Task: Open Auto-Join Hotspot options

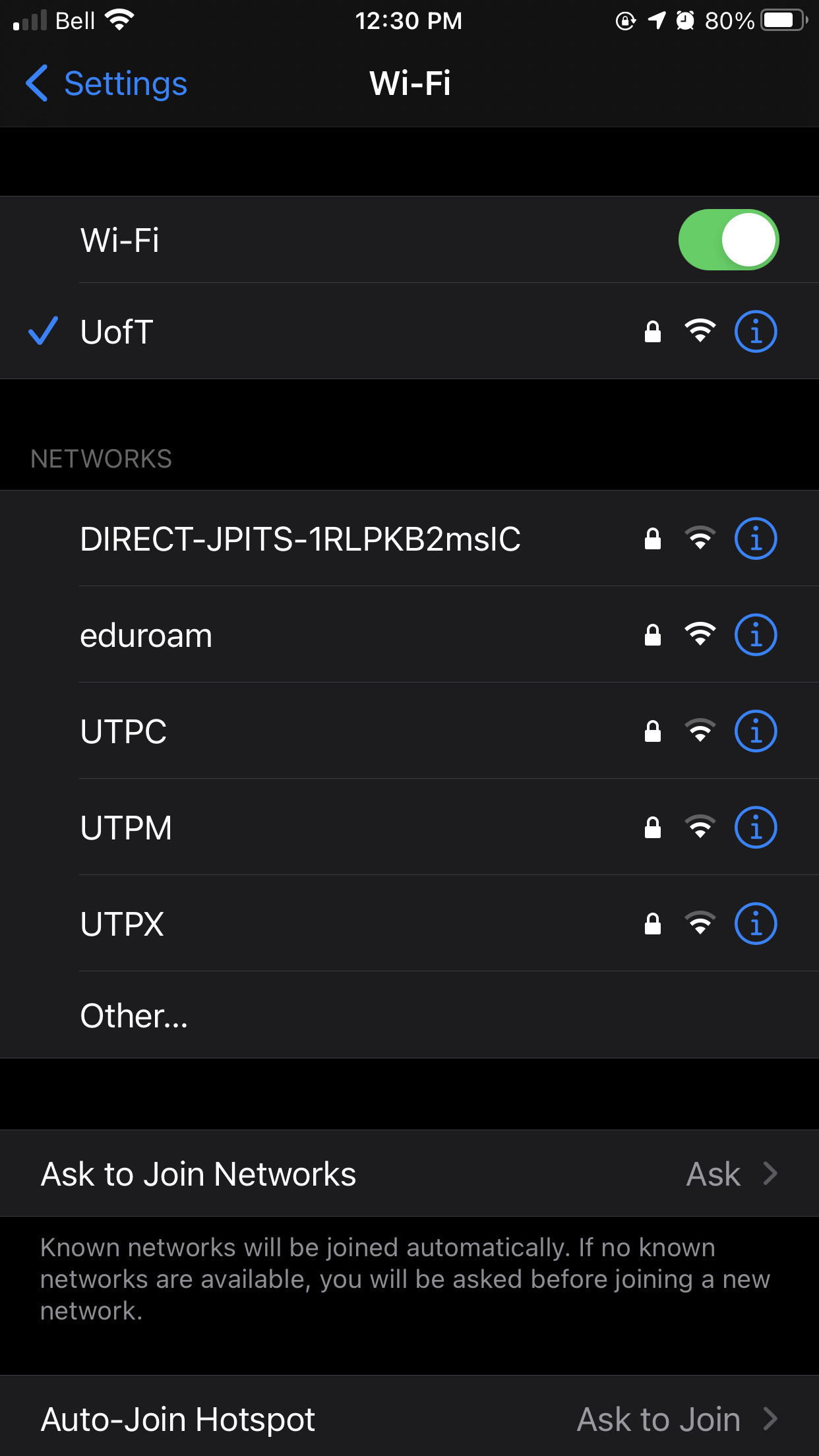Action: [x=409, y=1418]
